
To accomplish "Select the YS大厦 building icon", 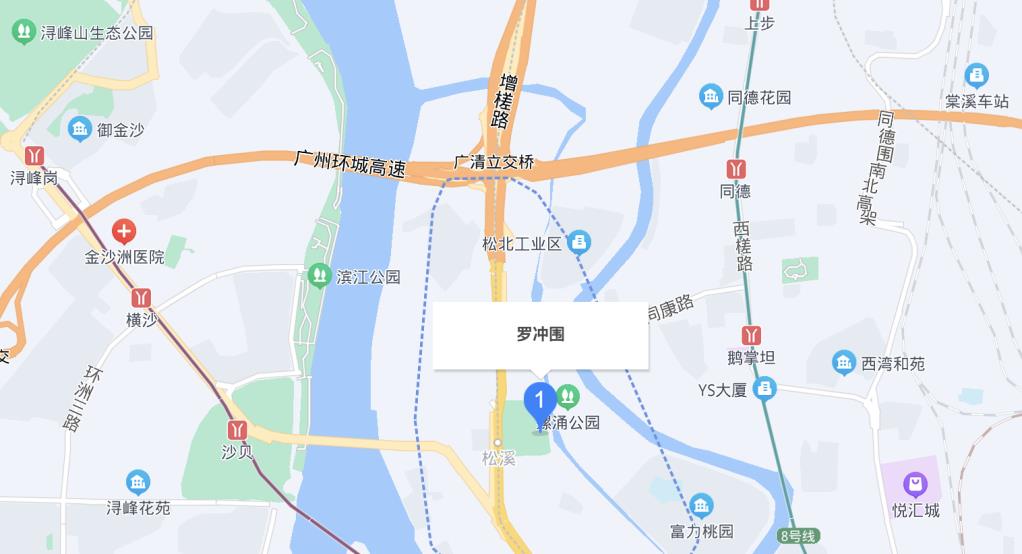I will click(x=765, y=389).
